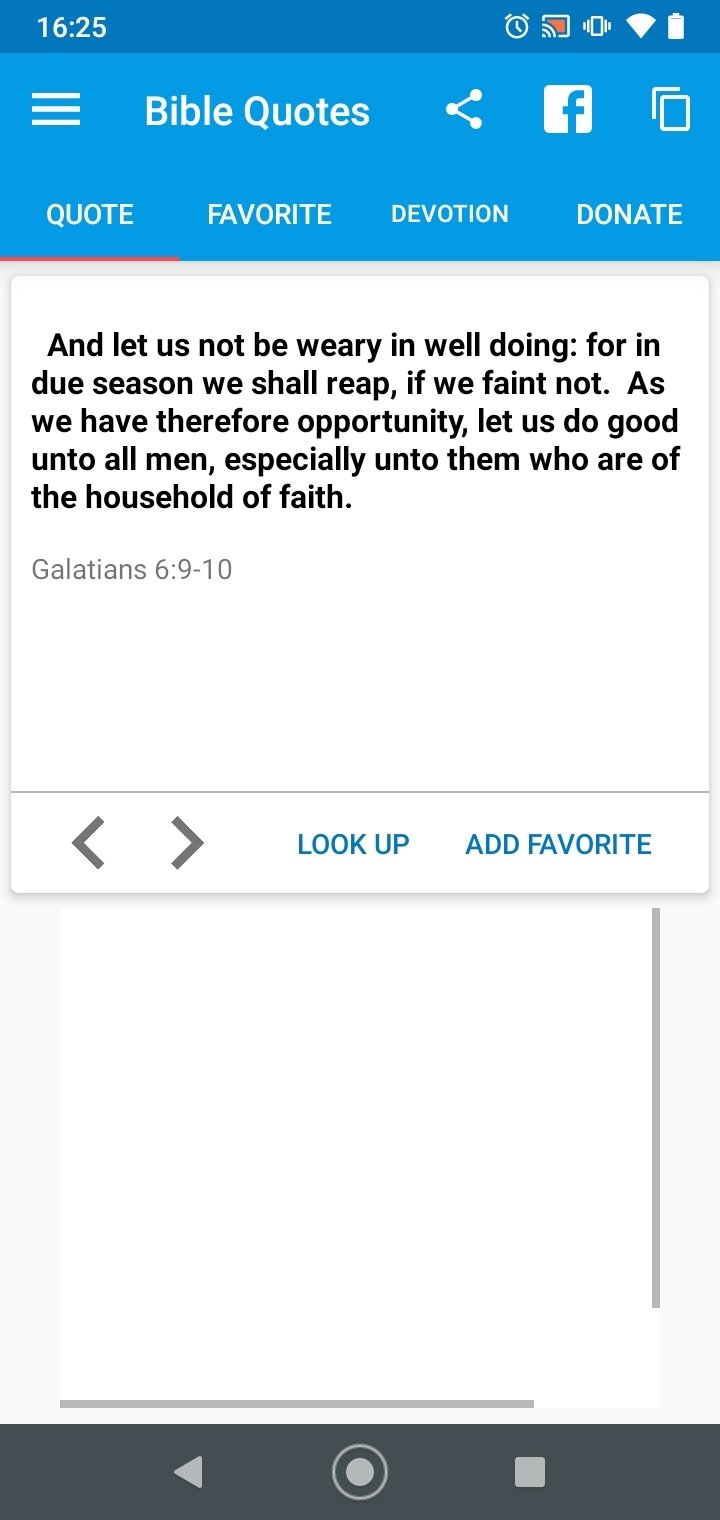This screenshot has width=720, height=1520.
Task: Show the previous quote arrow
Action: 88,843
